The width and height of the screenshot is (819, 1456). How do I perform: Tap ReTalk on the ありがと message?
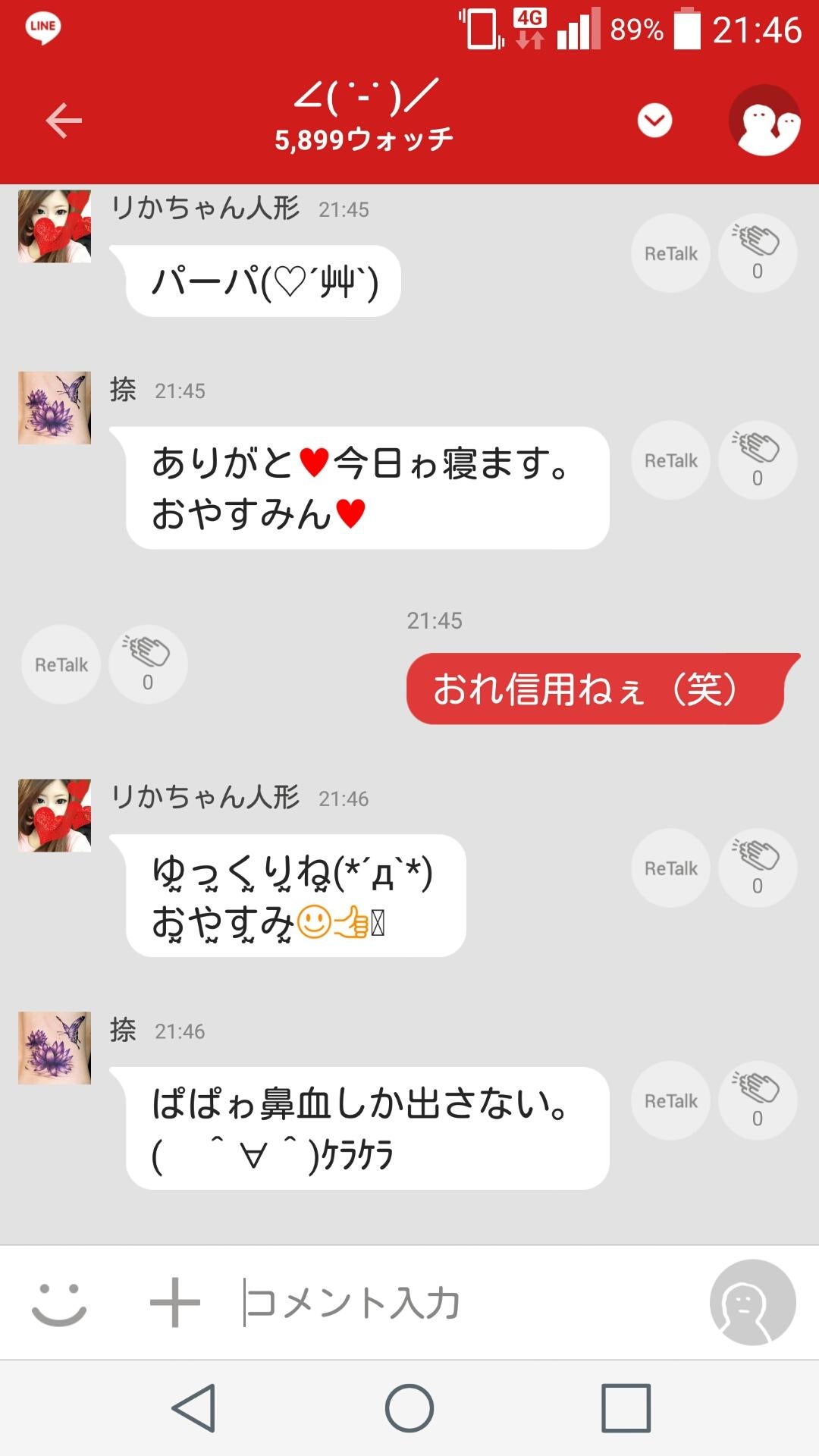tap(670, 460)
